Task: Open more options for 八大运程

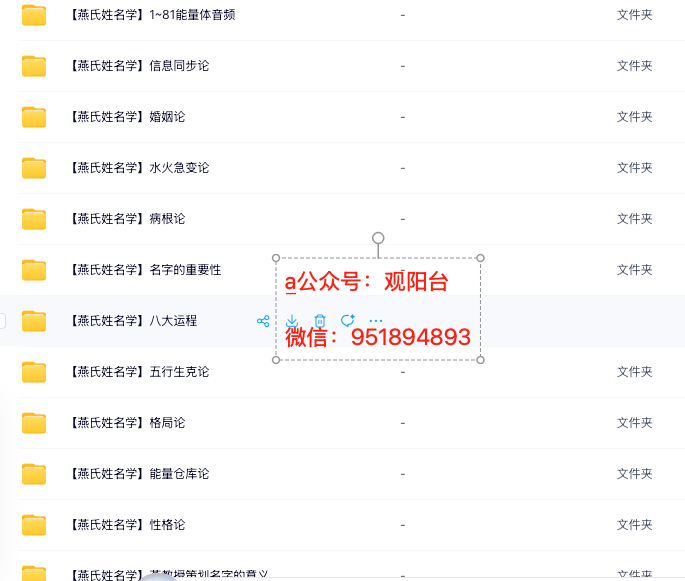Action: tap(376, 321)
